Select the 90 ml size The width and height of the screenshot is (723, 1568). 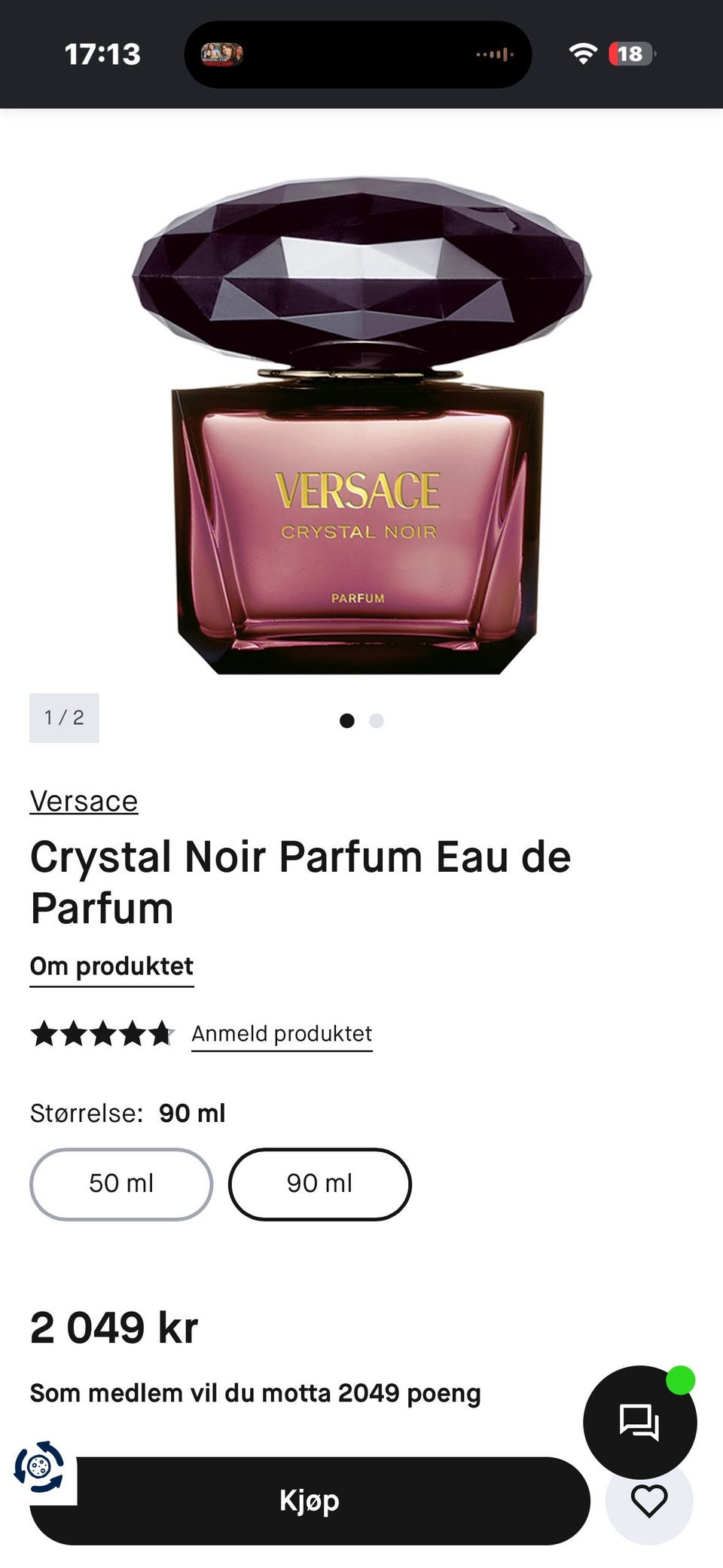point(319,1184)
